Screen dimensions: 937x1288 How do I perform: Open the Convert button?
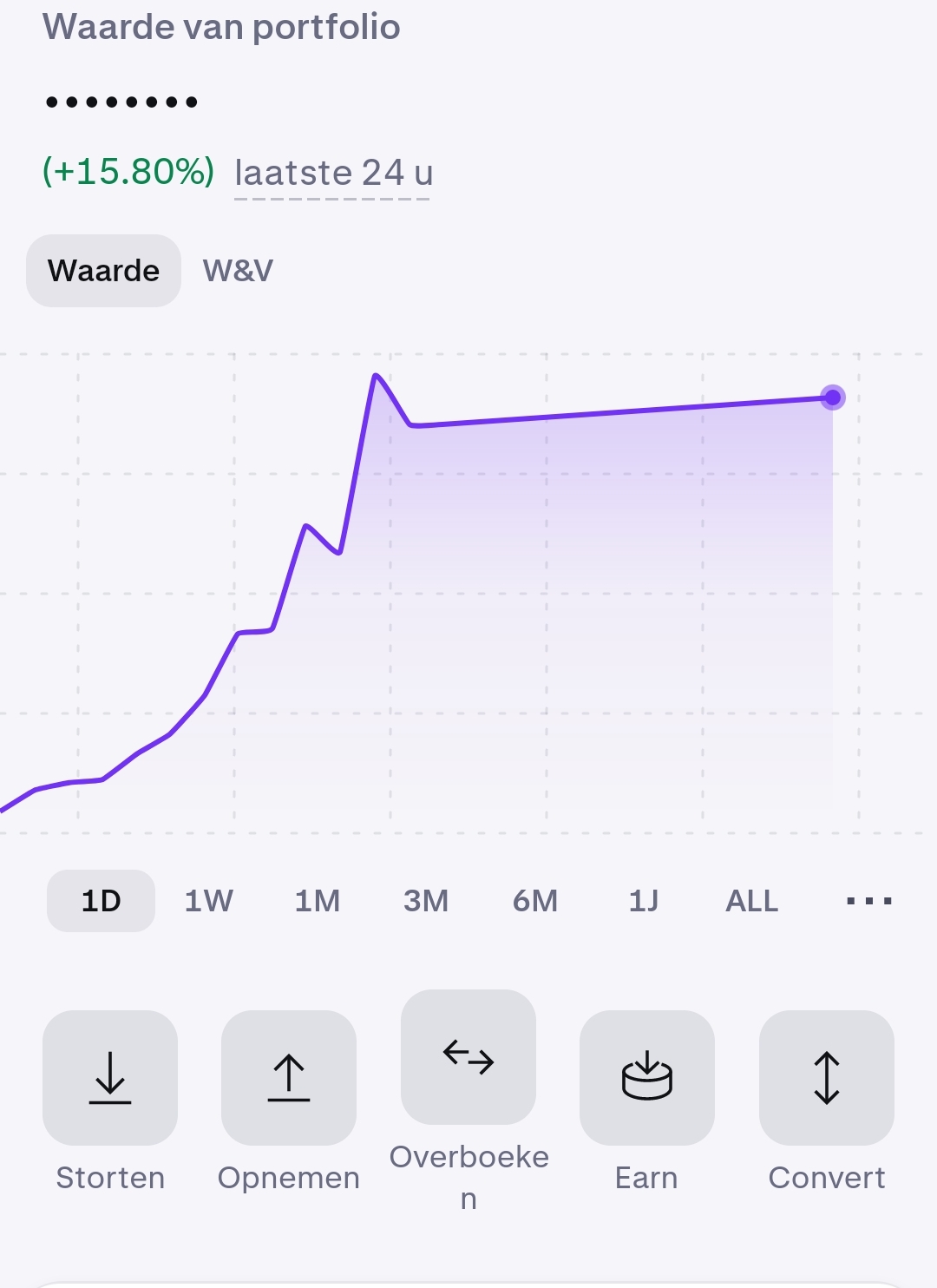click(x=827, y=1078)
